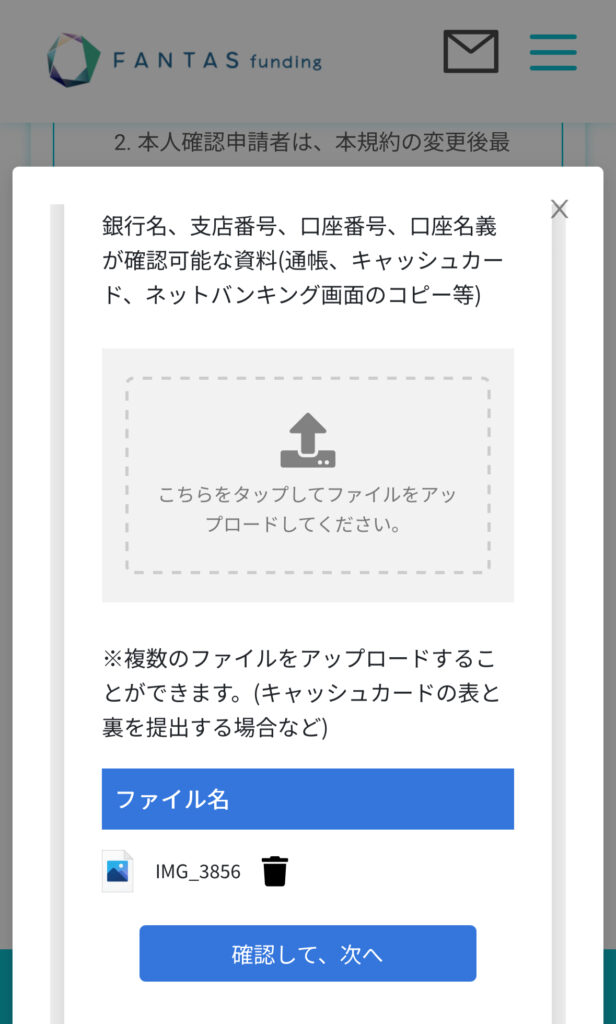Delete the uploaded file IMG_3856
Viewport: 616px width, 1024px height.
[275, 871]
